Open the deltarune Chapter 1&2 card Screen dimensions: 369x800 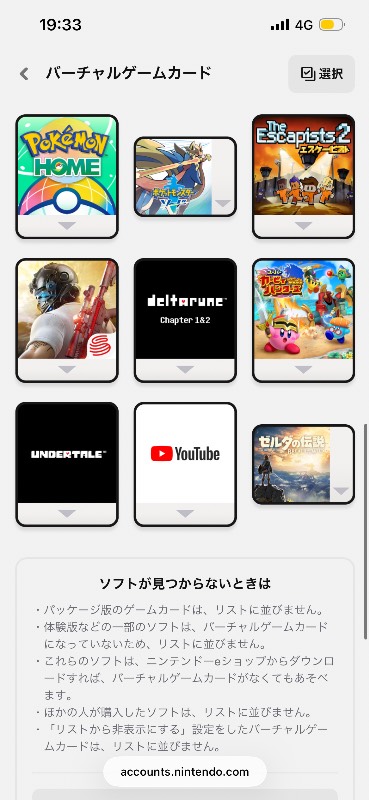185,320
